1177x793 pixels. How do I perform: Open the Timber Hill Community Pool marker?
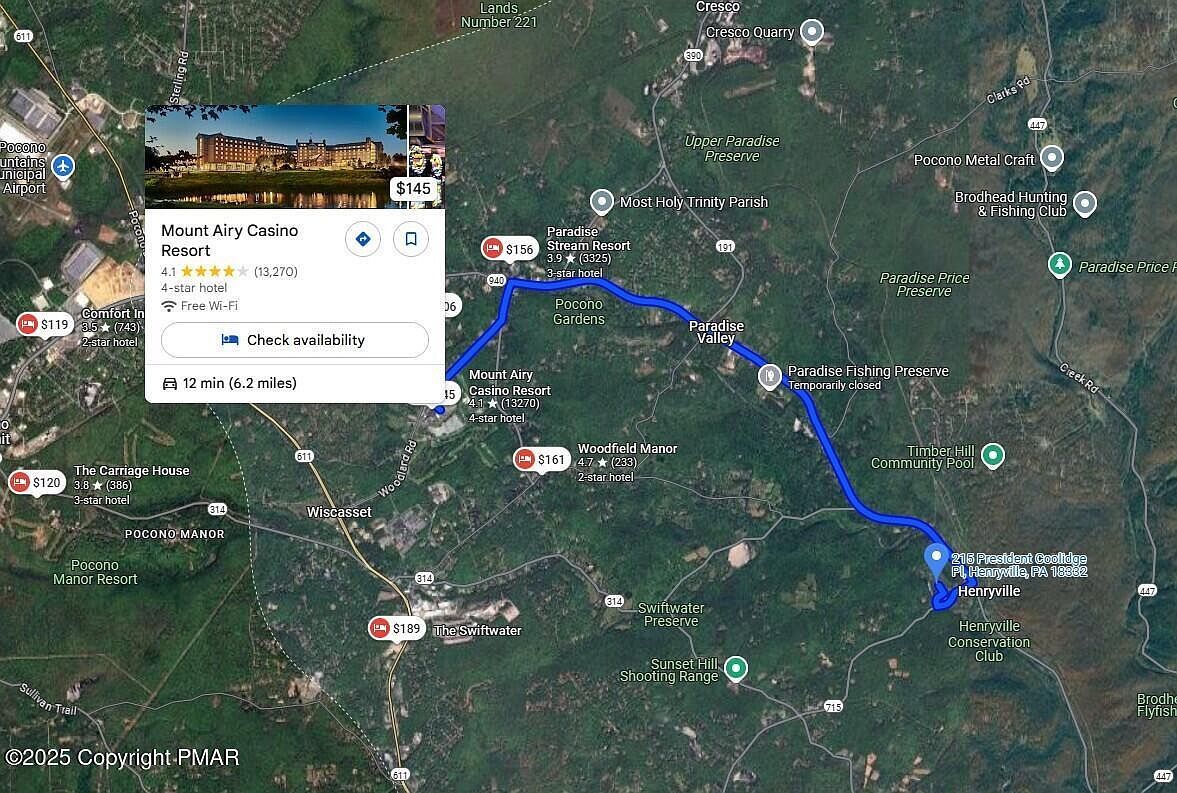click(993, 456)
